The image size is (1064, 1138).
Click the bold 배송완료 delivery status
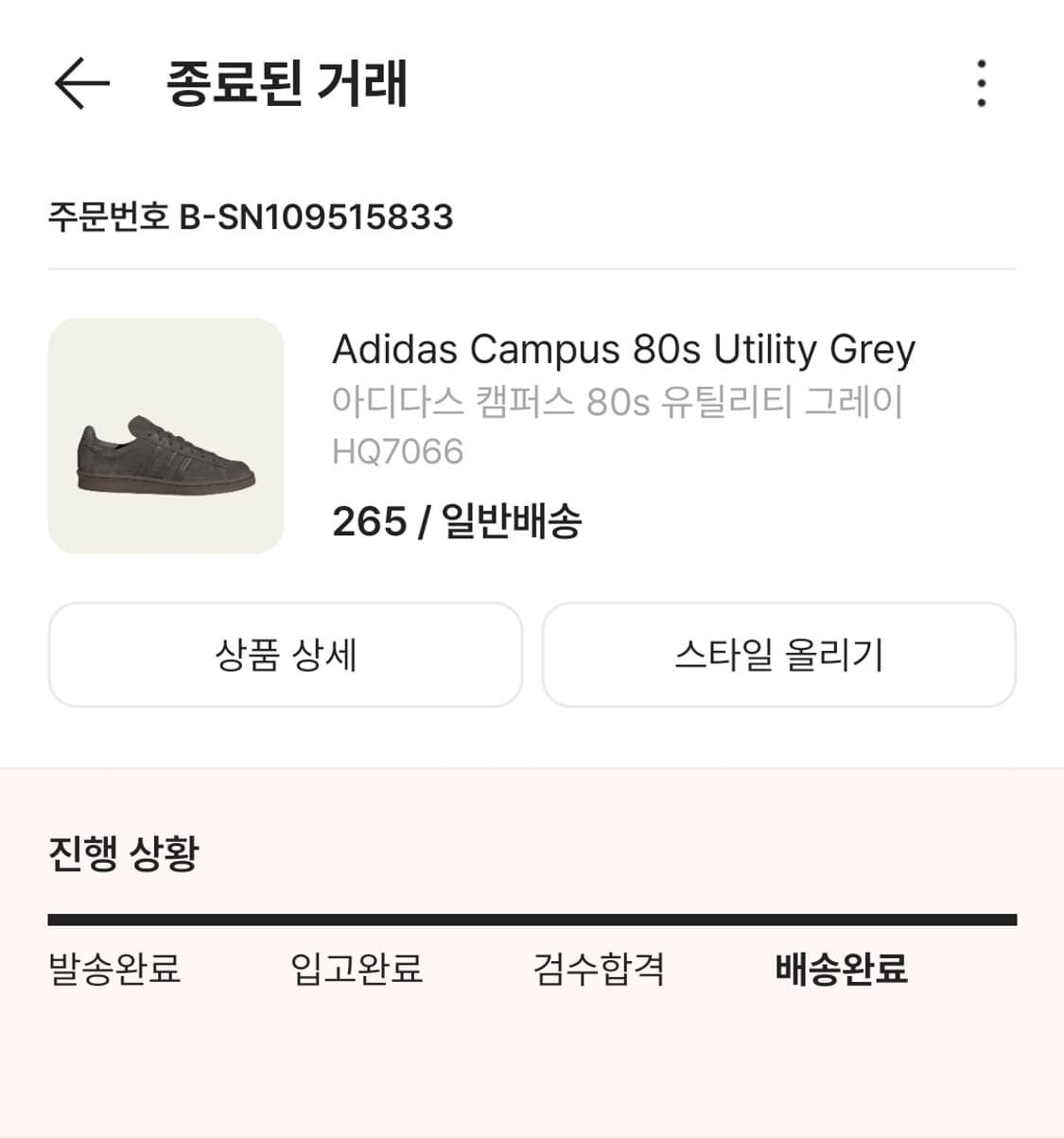pyautogui.click(x=840, y=969)
